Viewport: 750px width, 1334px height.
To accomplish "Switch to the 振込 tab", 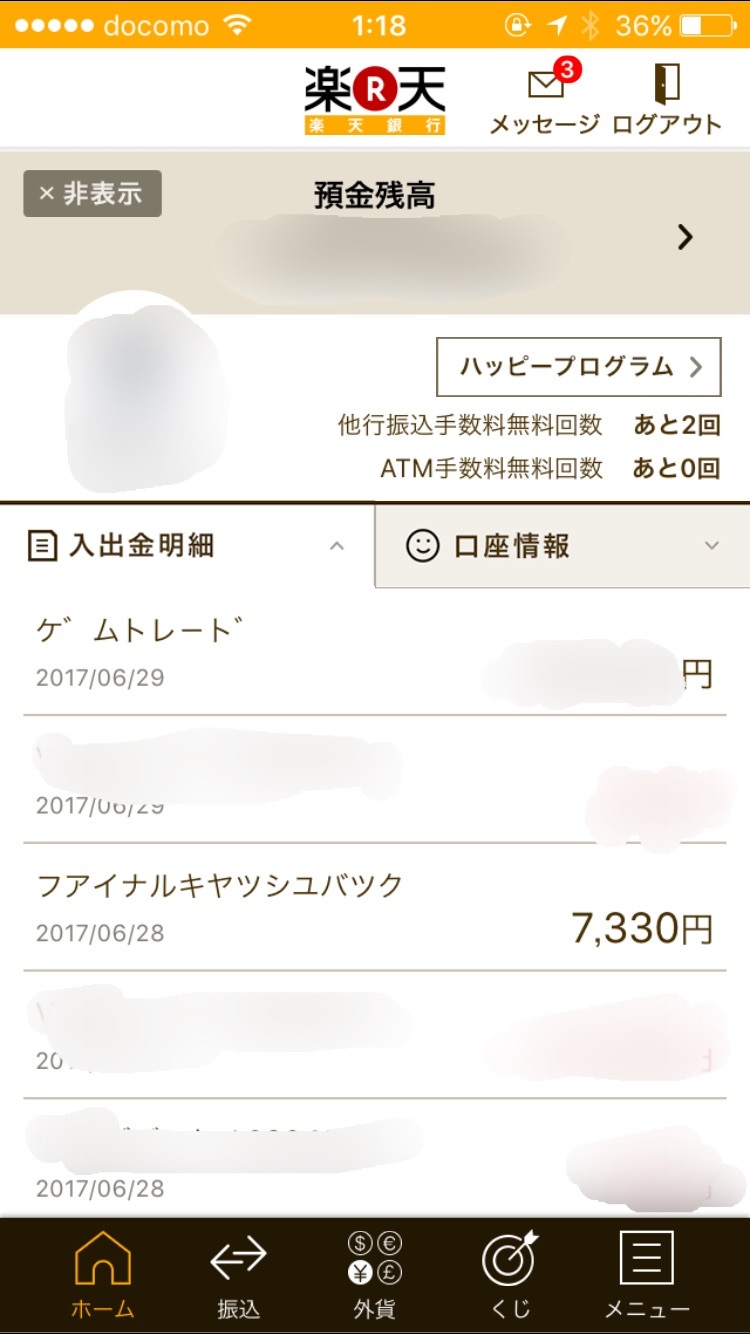I will click(x=238, y=1275).
